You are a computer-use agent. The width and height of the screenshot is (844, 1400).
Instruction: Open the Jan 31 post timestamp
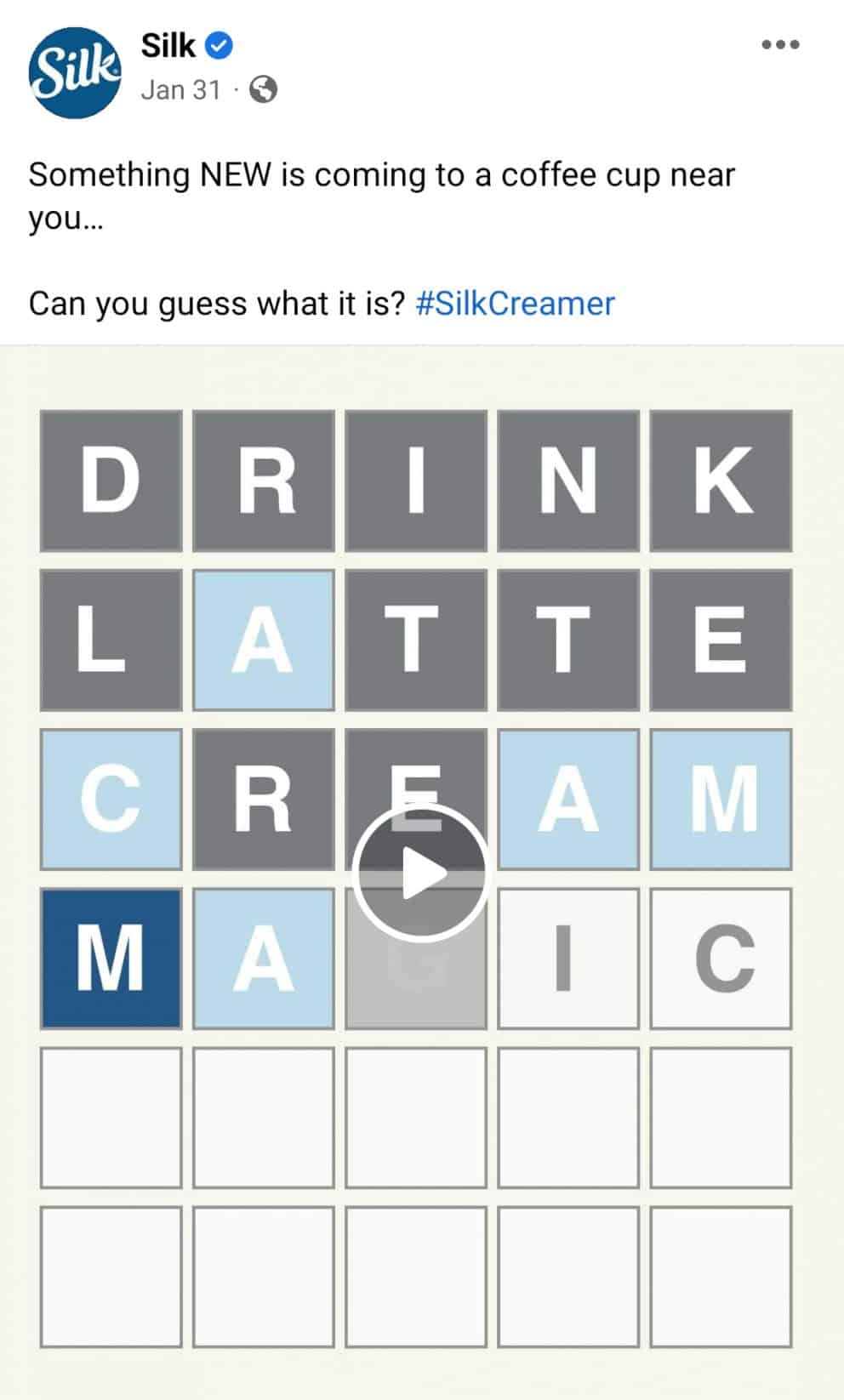click(181, 89)
